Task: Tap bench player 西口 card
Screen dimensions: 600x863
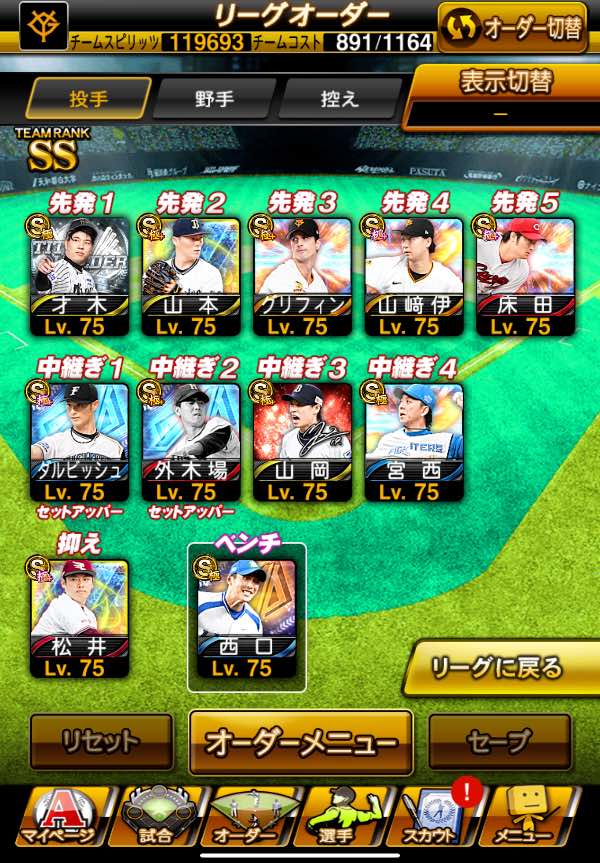Action: point(246,617)
